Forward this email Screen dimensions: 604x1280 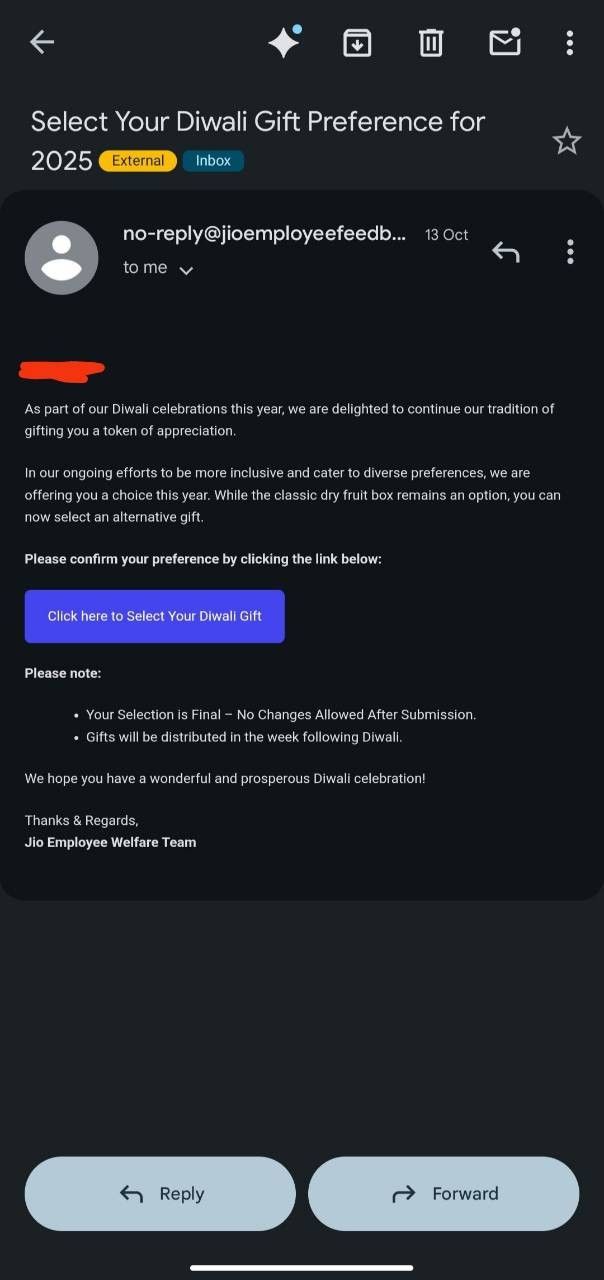444,1193
